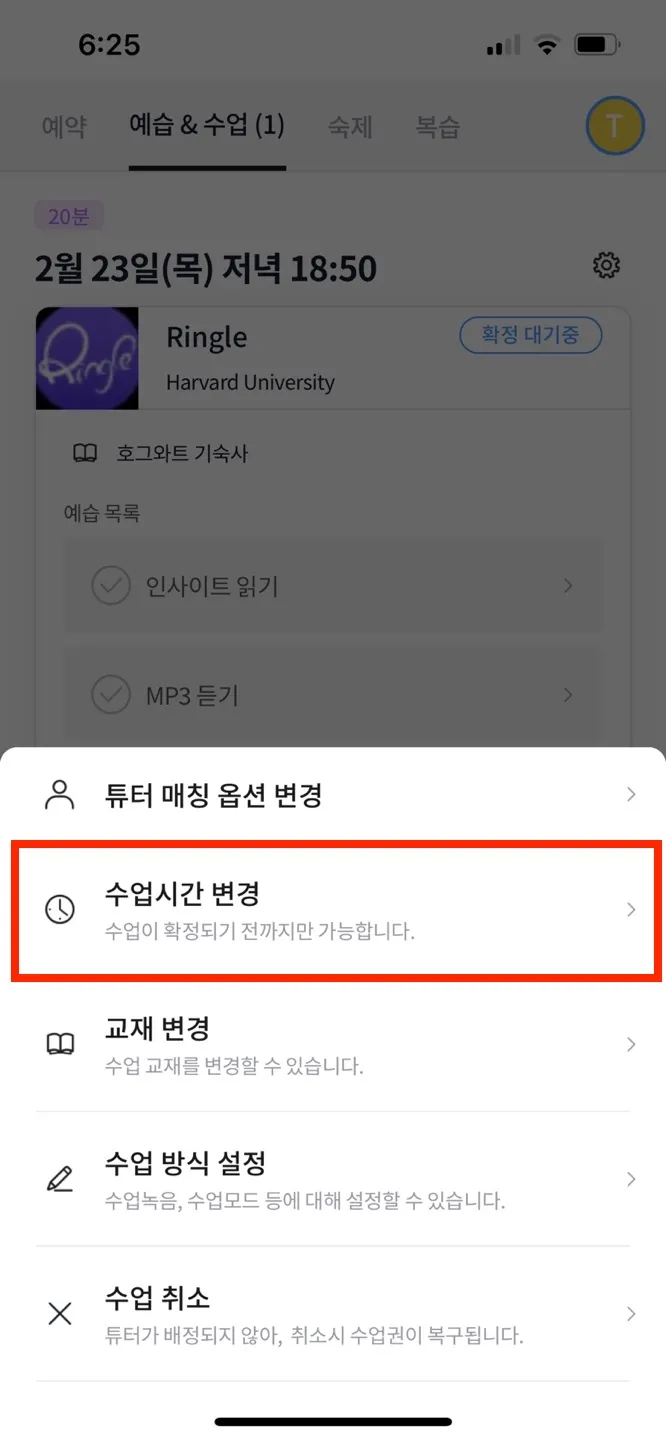This screenshot has width=666, height=1440.
Task: Open 수업 방식 설정
Action: coord(333,1178)
